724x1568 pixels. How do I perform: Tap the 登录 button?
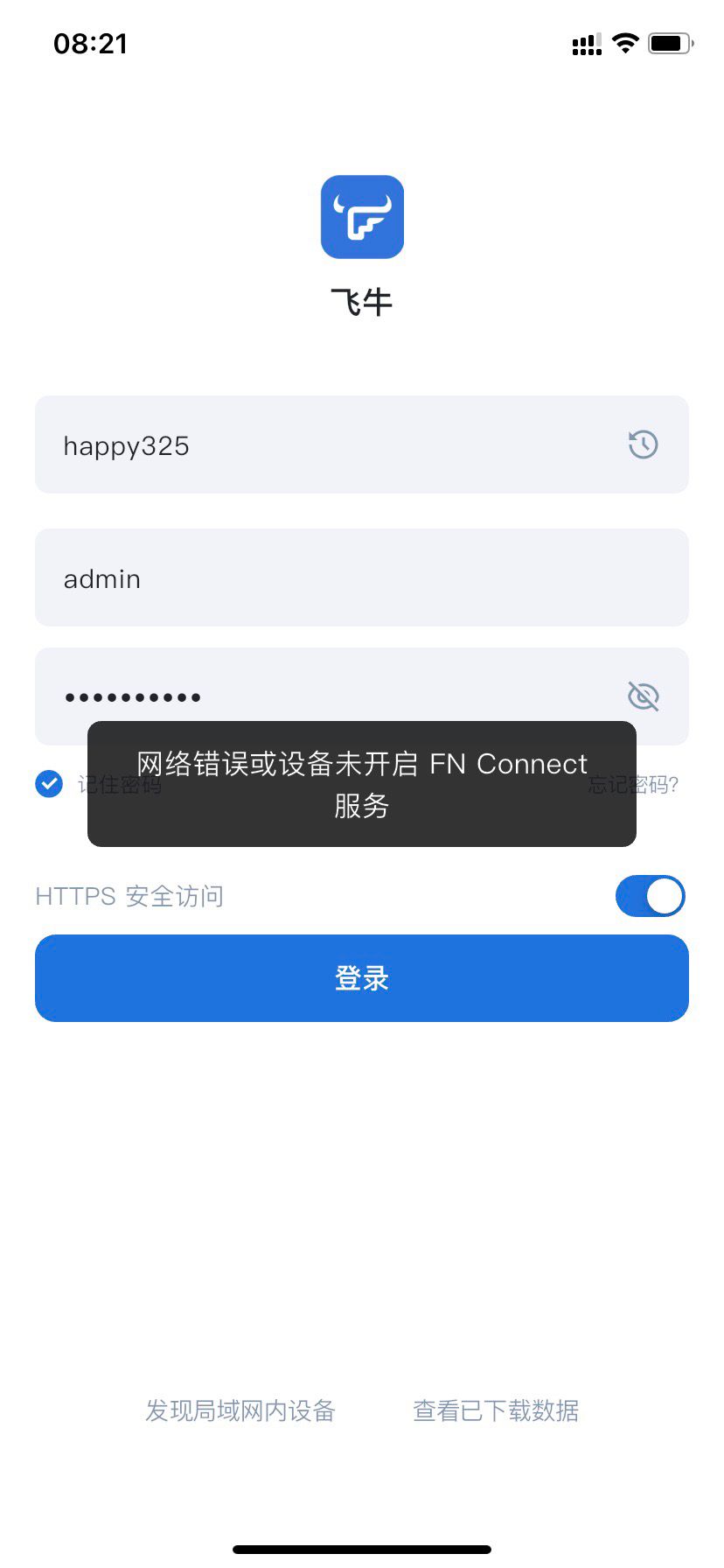click(x=362, y=978)
